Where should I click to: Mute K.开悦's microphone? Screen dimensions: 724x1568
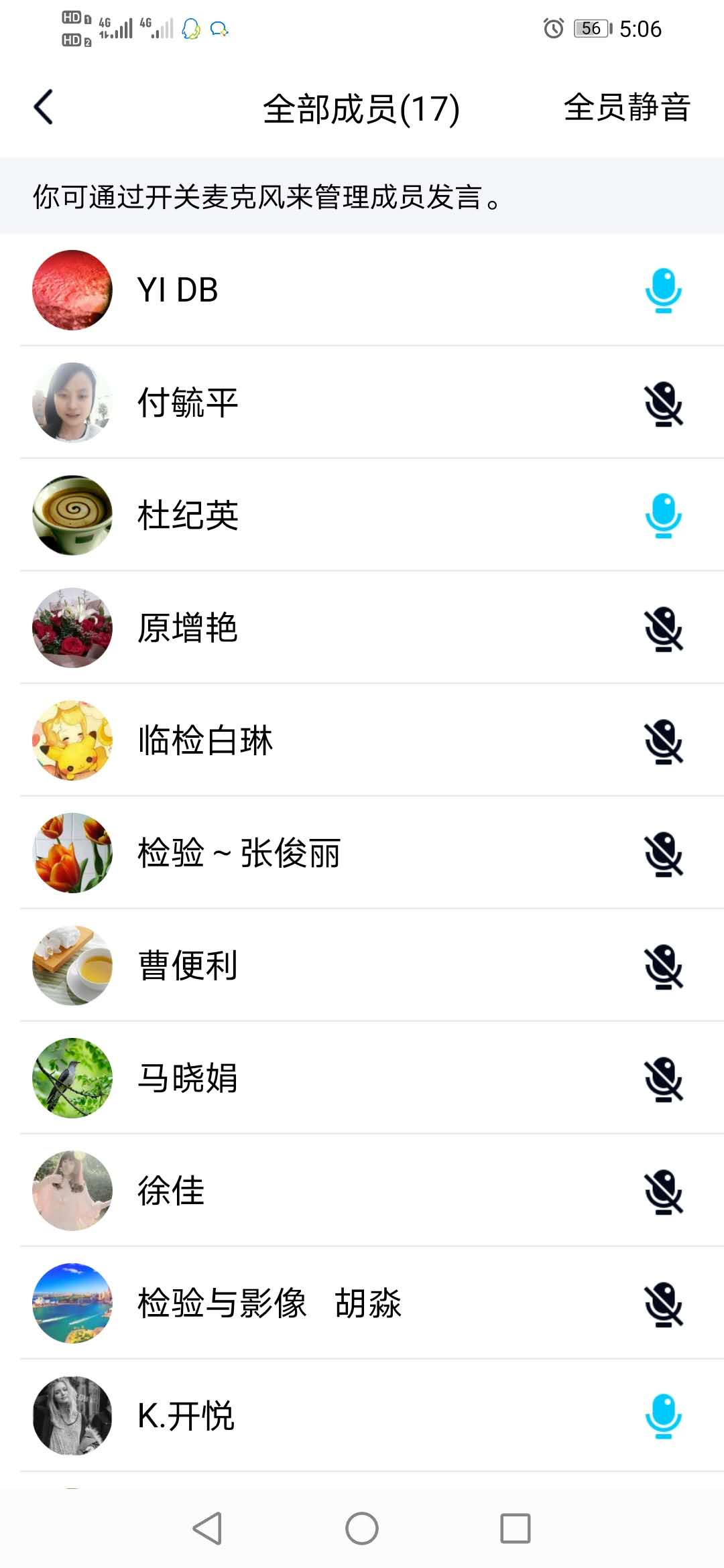(663, 1416)
